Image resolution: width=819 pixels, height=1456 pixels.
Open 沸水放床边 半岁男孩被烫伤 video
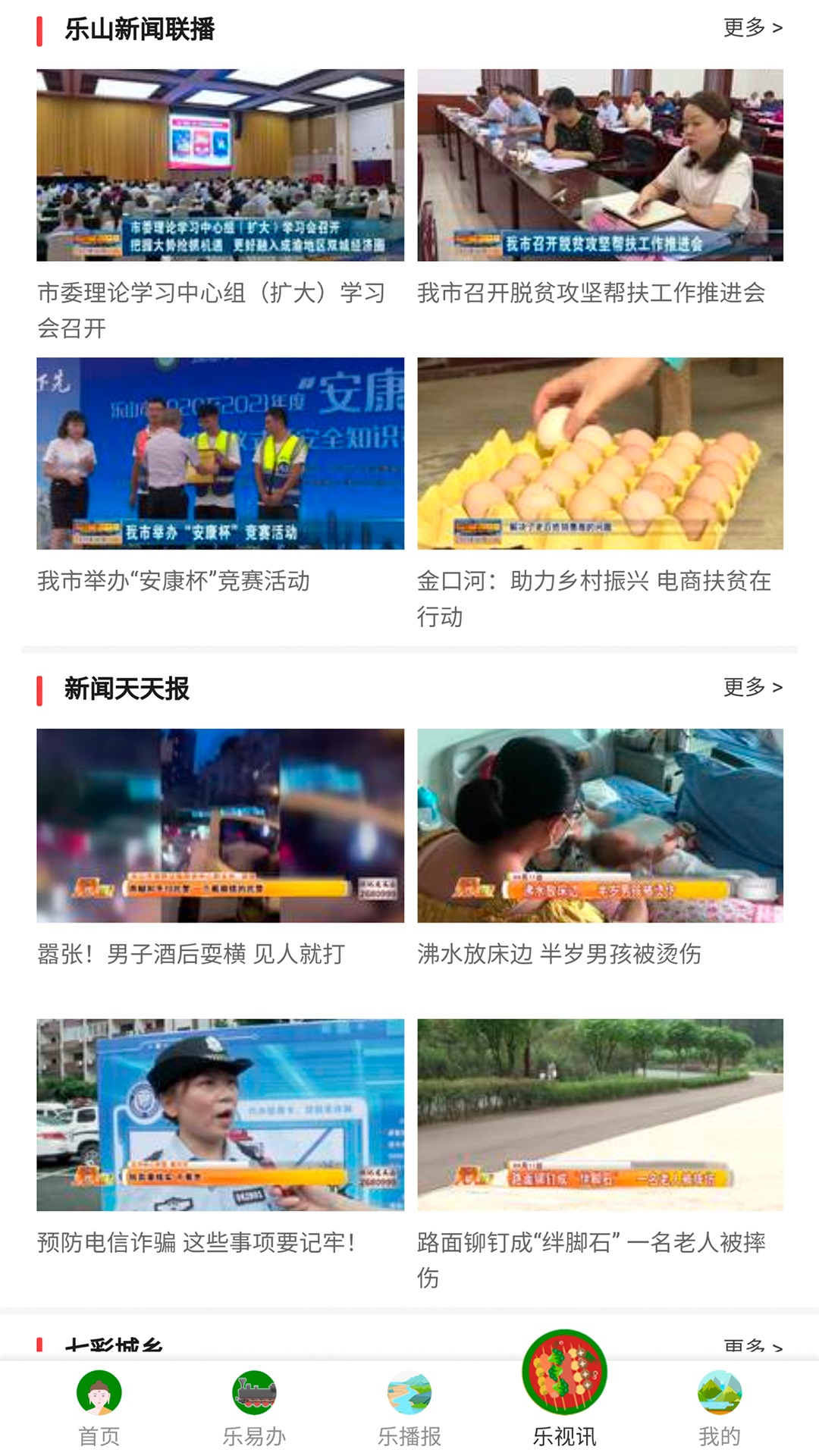600,825
